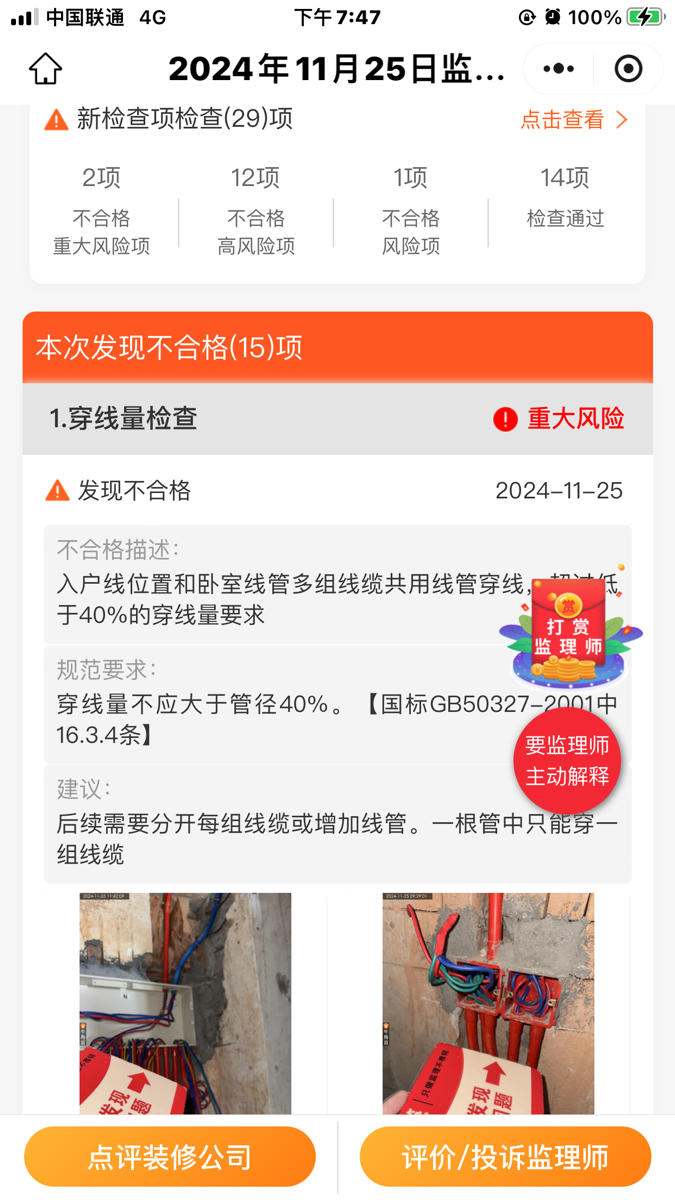
Task: Tap 评价/投诉监理师 button
Action: click(x=505, y=1157)
